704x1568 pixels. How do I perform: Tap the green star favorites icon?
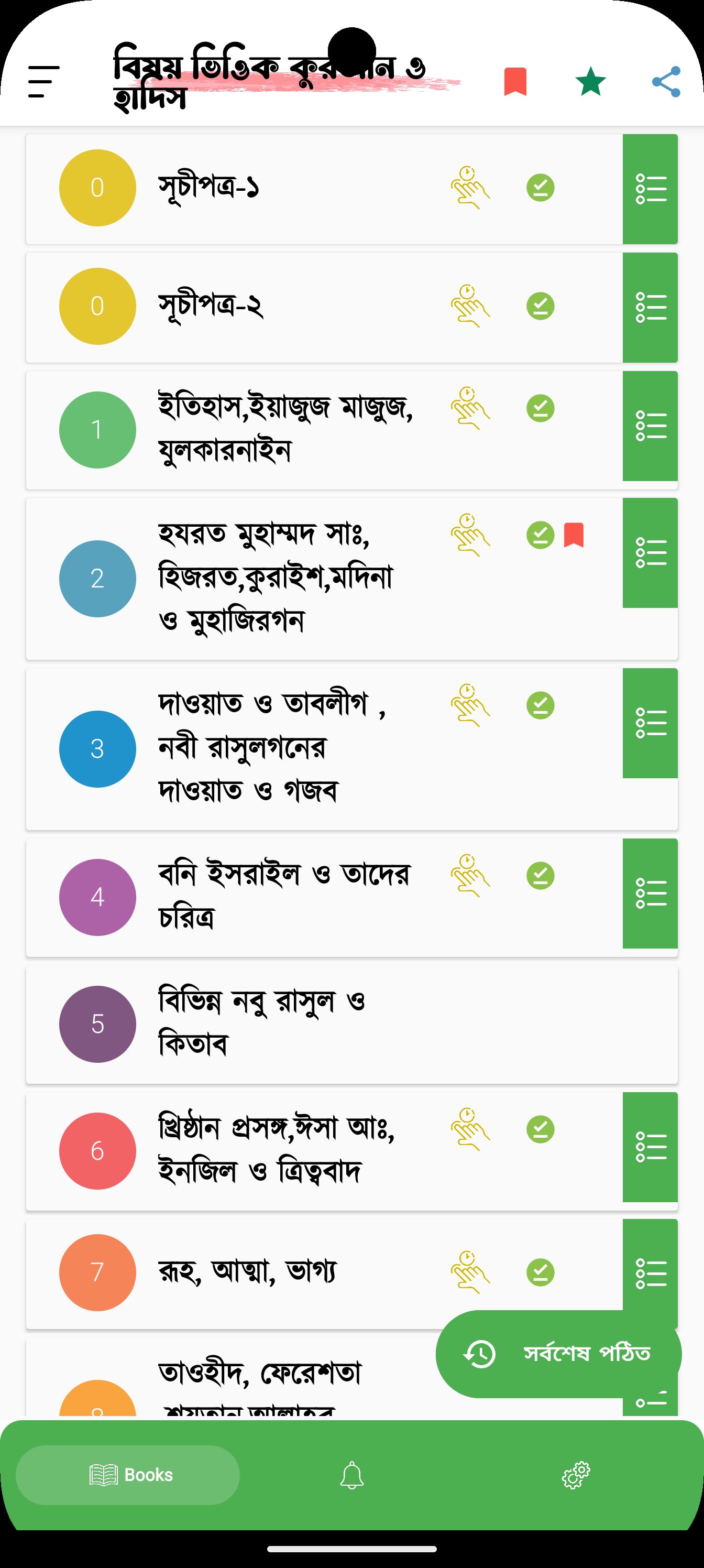click(x=591, y=82)
